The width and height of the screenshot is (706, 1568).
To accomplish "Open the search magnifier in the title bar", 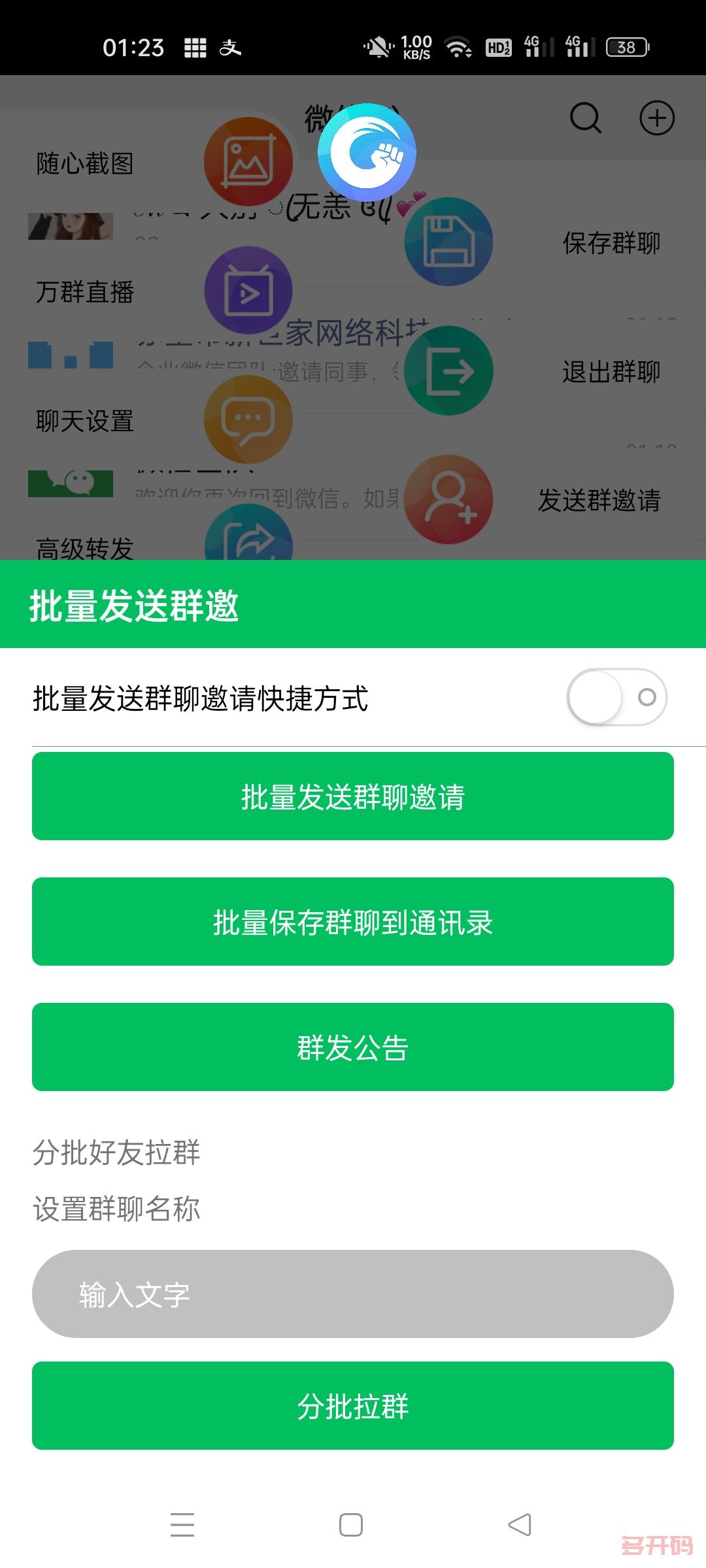I will point(586,118).
